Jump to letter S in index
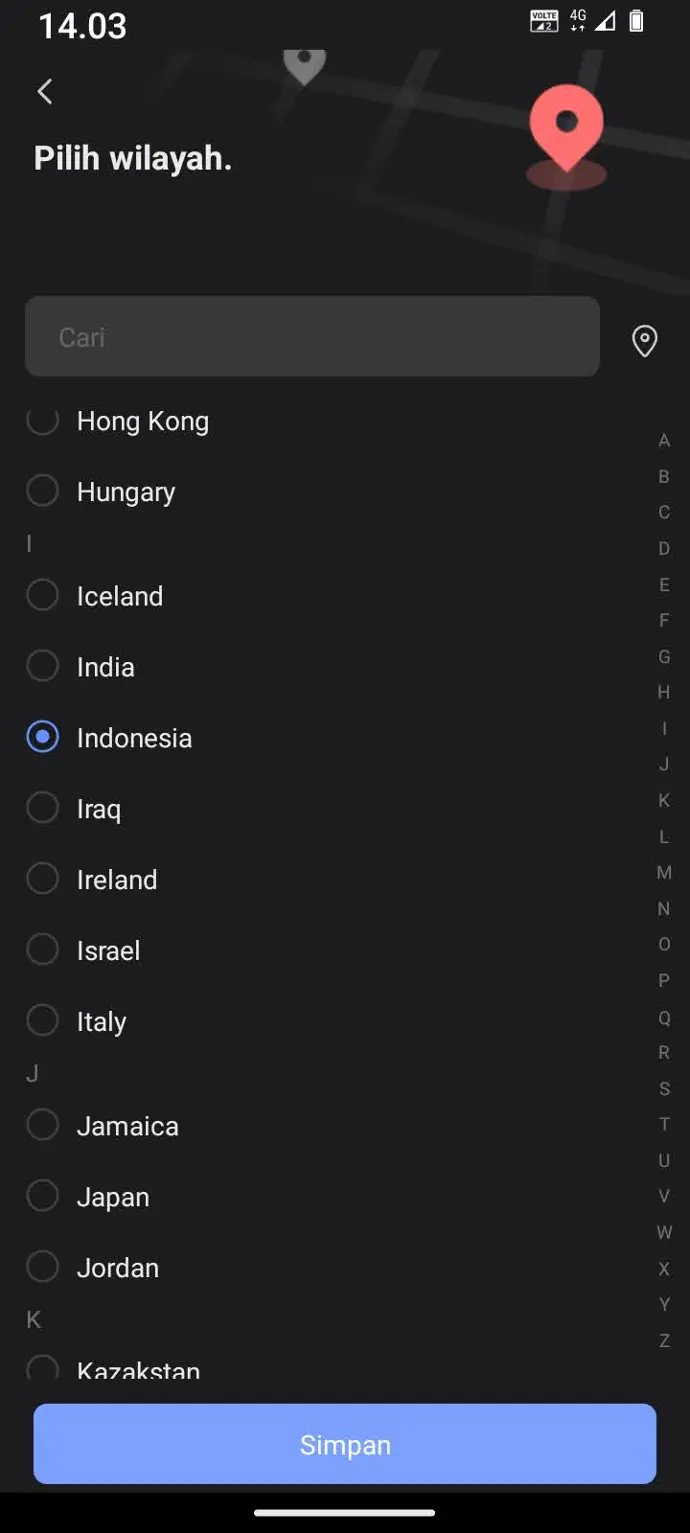 pyautogui.click(x=664, y=1088)
